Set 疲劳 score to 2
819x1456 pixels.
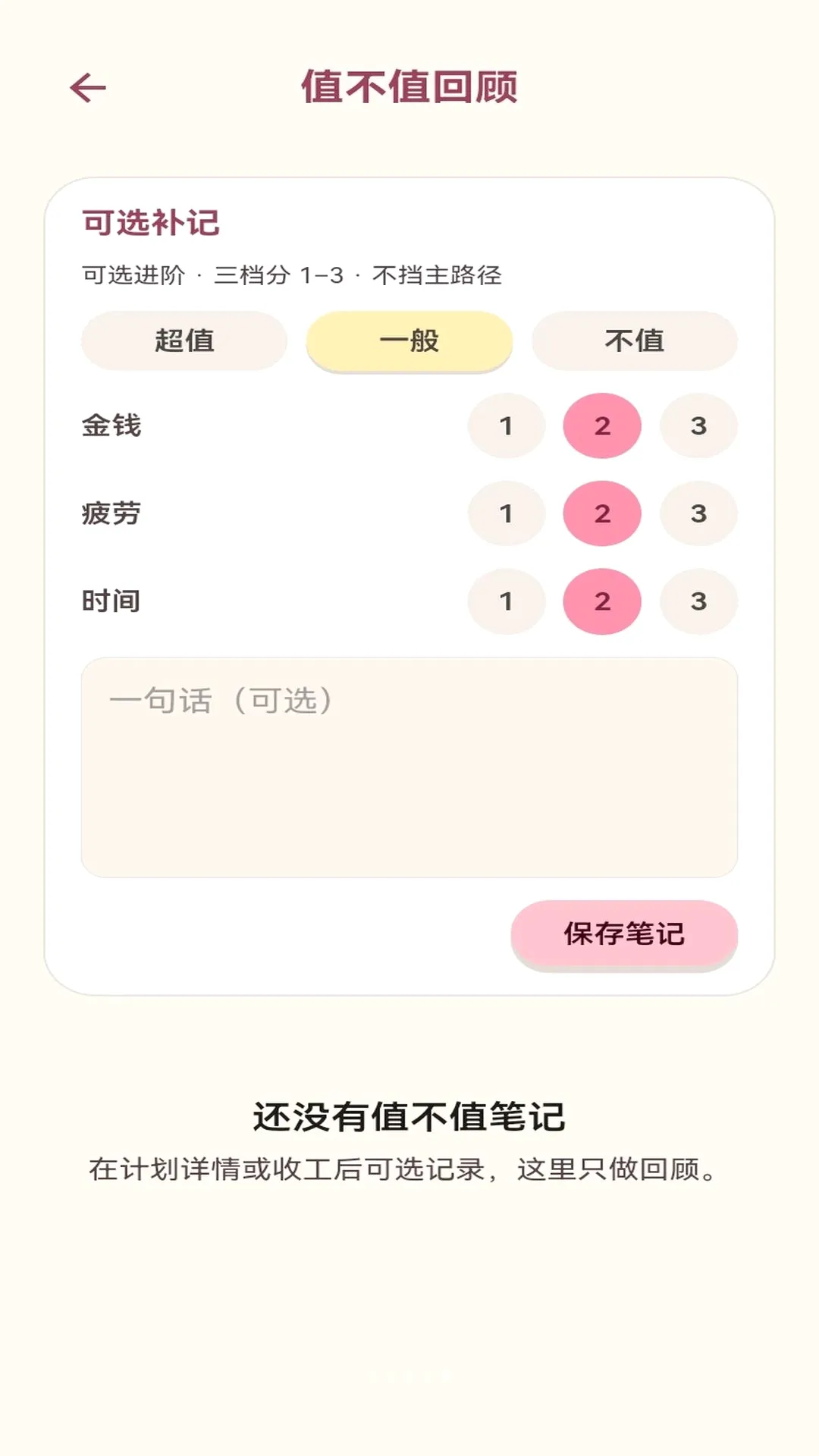tap(602, 513)
